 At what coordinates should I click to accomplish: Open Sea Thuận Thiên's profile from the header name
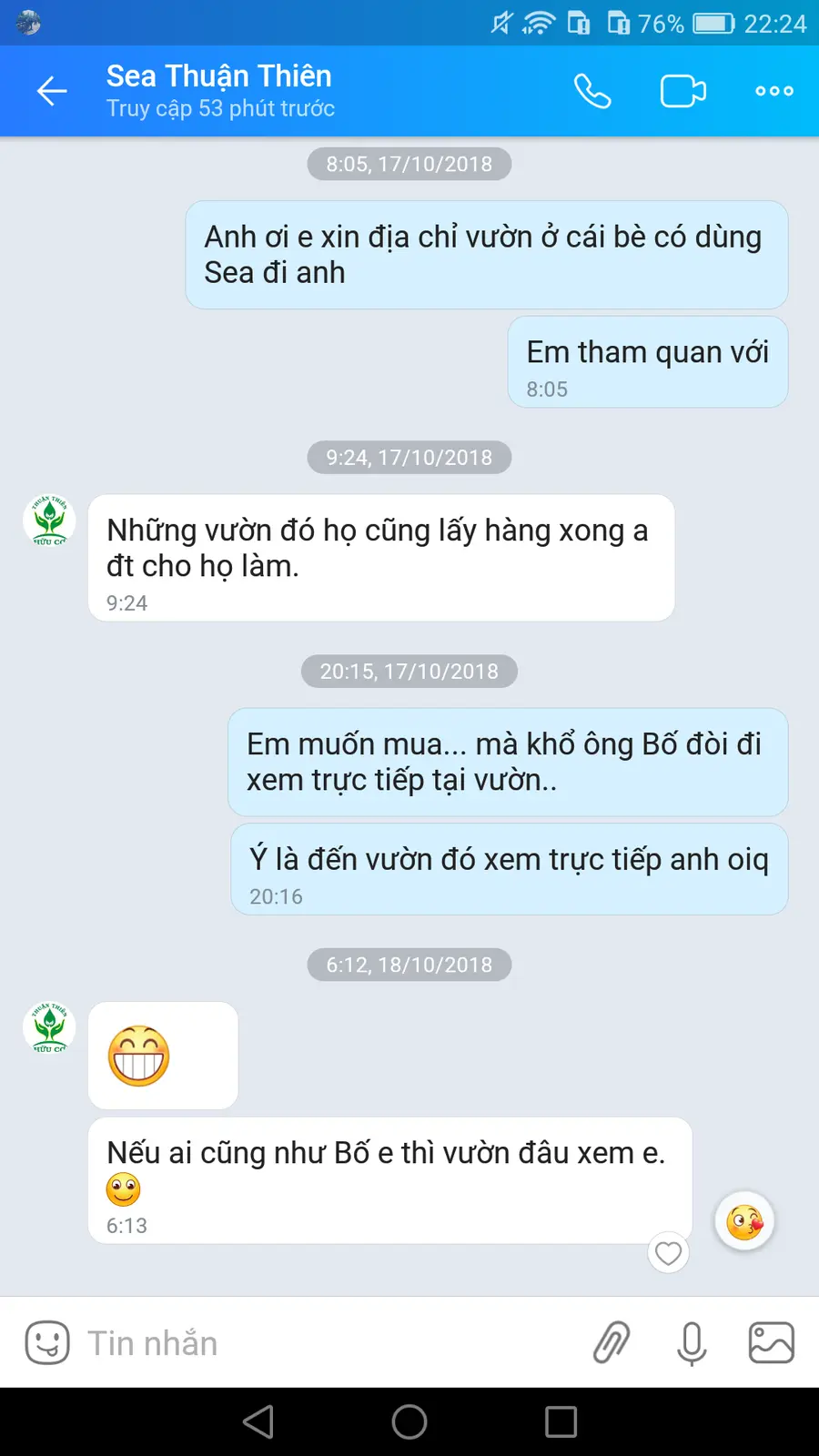[x=219, y=76]
